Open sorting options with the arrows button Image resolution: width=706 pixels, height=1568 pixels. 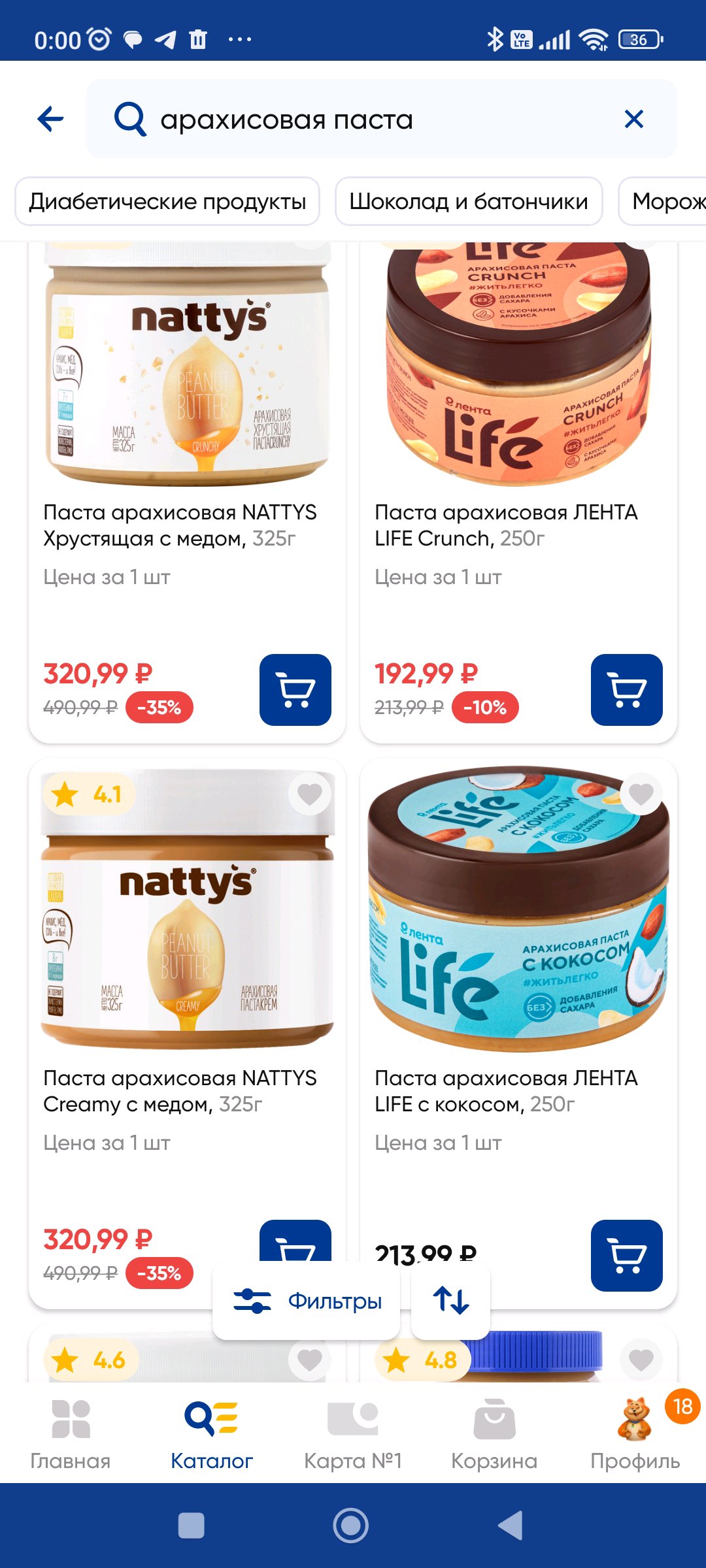pyautogui.click(x=451, y=1301)
